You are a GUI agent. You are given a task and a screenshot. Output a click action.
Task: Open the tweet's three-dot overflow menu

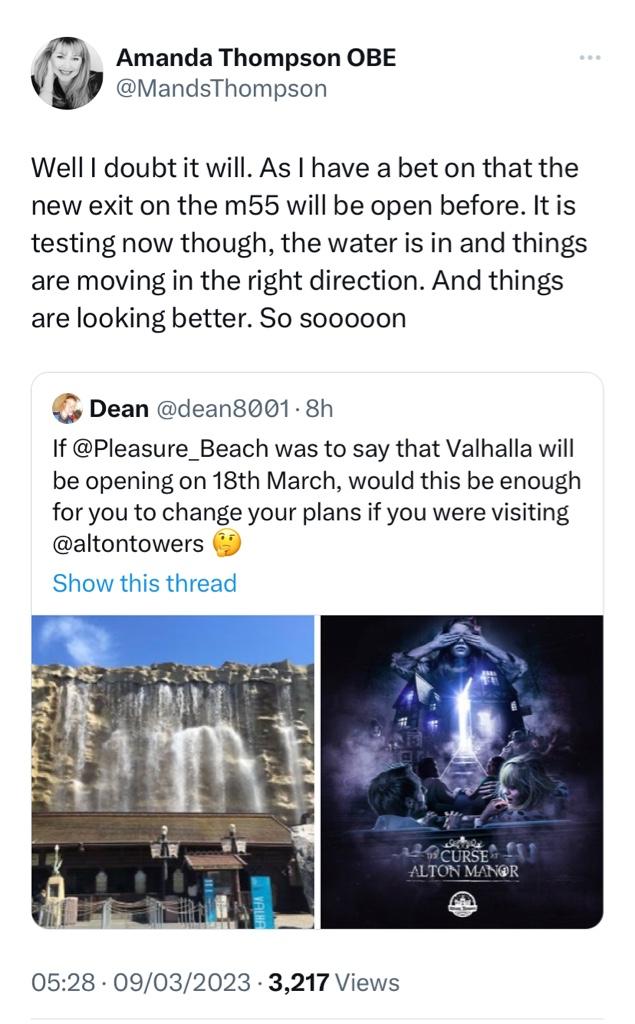pos(590,57)
